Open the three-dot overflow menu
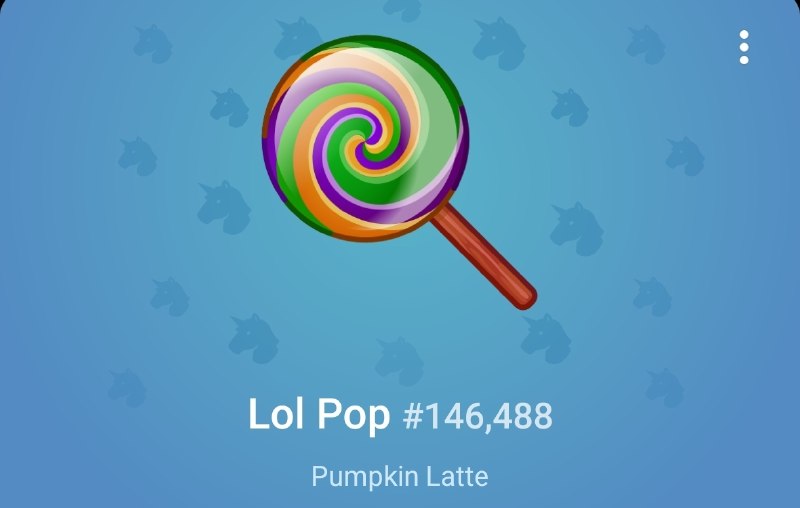Viewport: 800px width, 508px height. [744, 47]
